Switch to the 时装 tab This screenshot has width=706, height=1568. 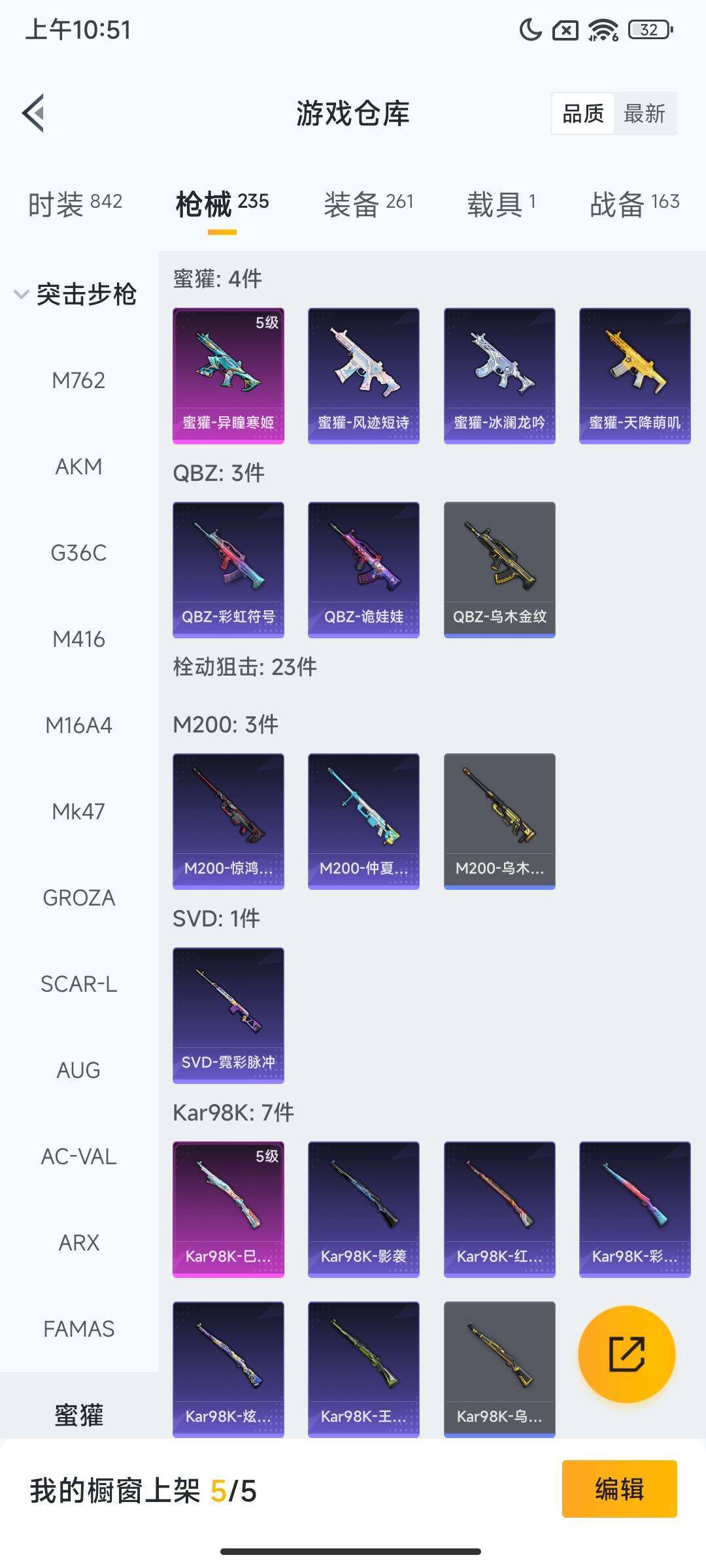coord(75,204)
